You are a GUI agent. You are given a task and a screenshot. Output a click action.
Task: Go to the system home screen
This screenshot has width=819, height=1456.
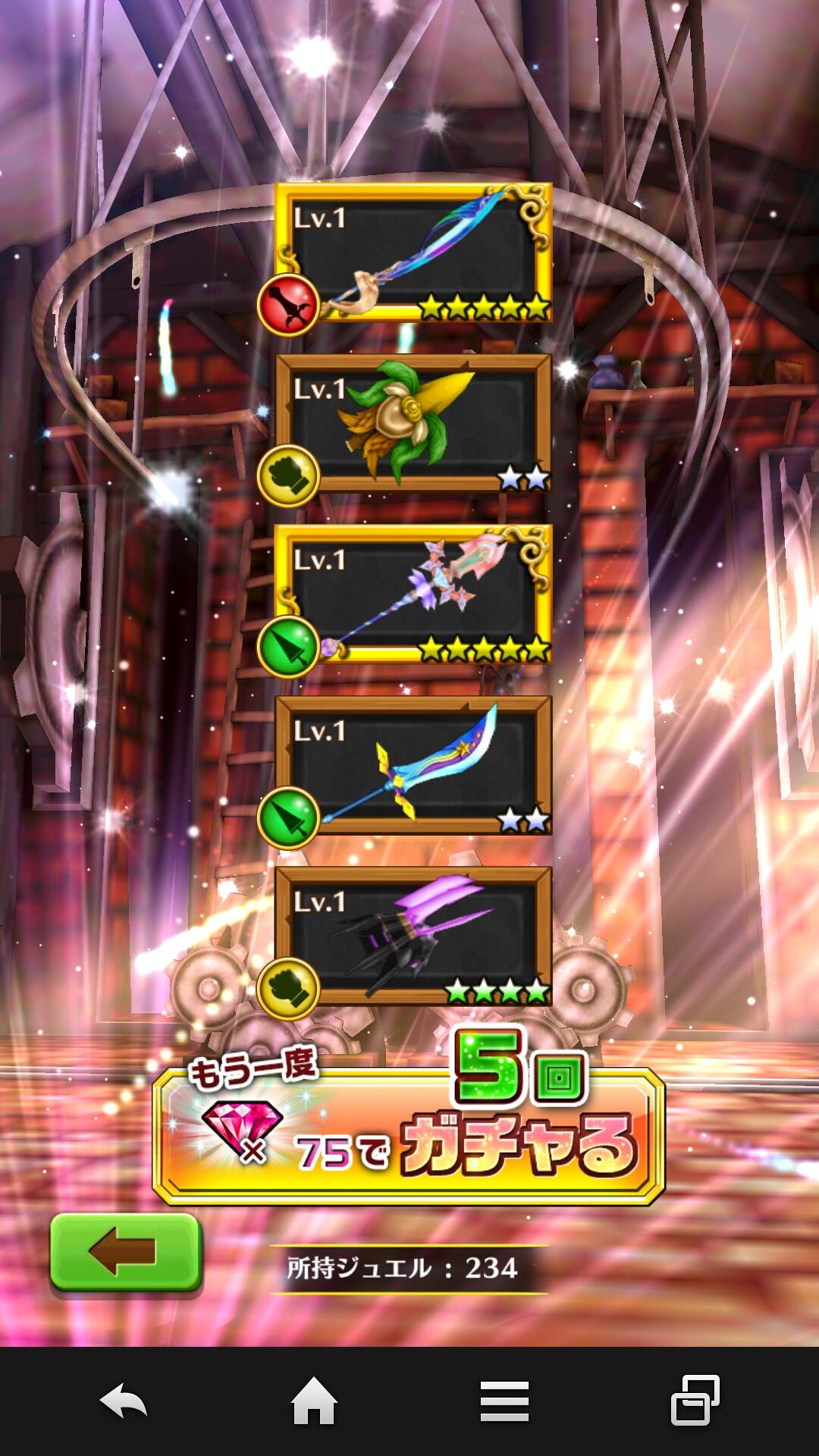point(314,1401)
